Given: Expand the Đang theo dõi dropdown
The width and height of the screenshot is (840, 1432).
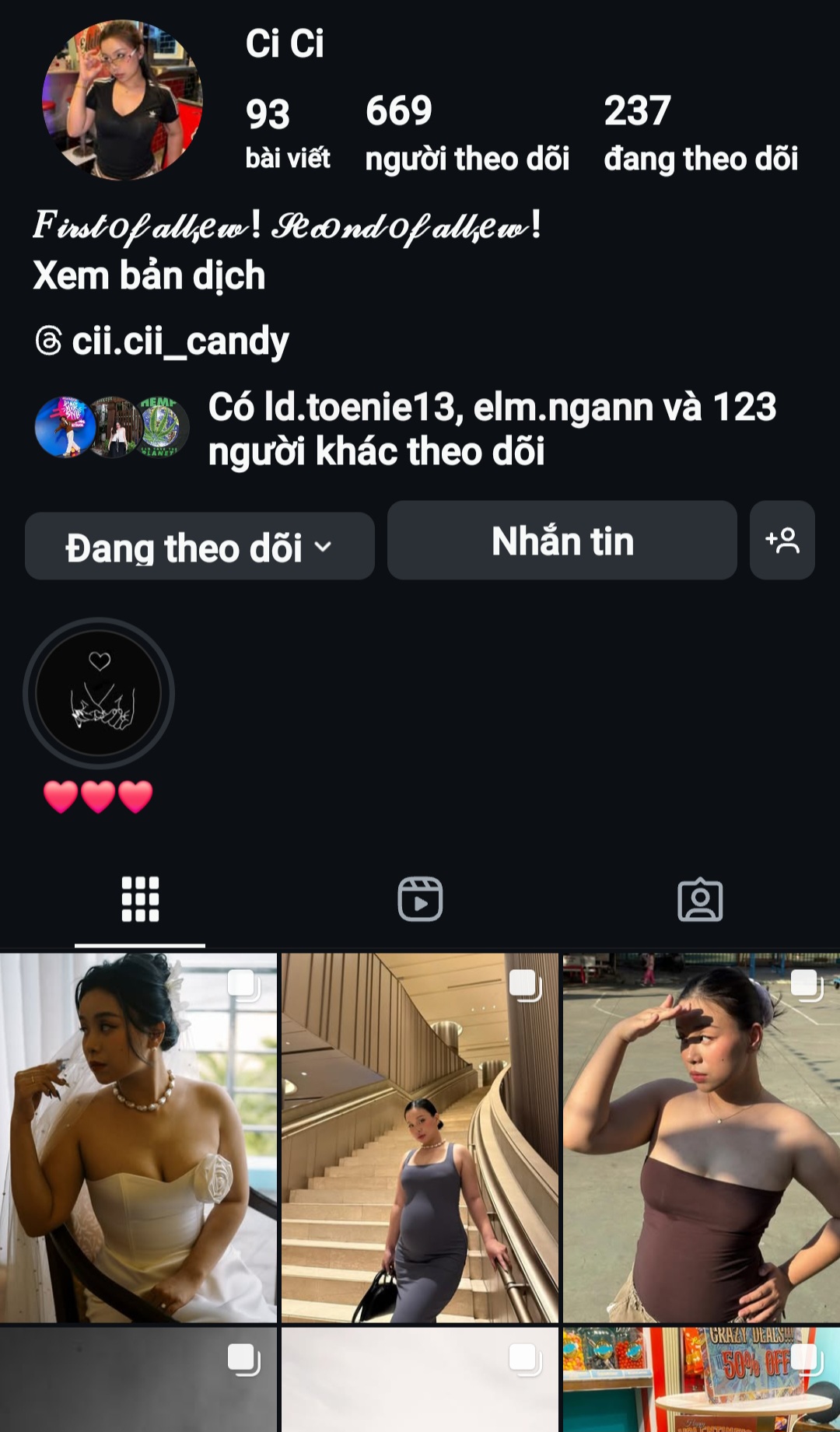Looking at the screenshot, I should 199,547.
